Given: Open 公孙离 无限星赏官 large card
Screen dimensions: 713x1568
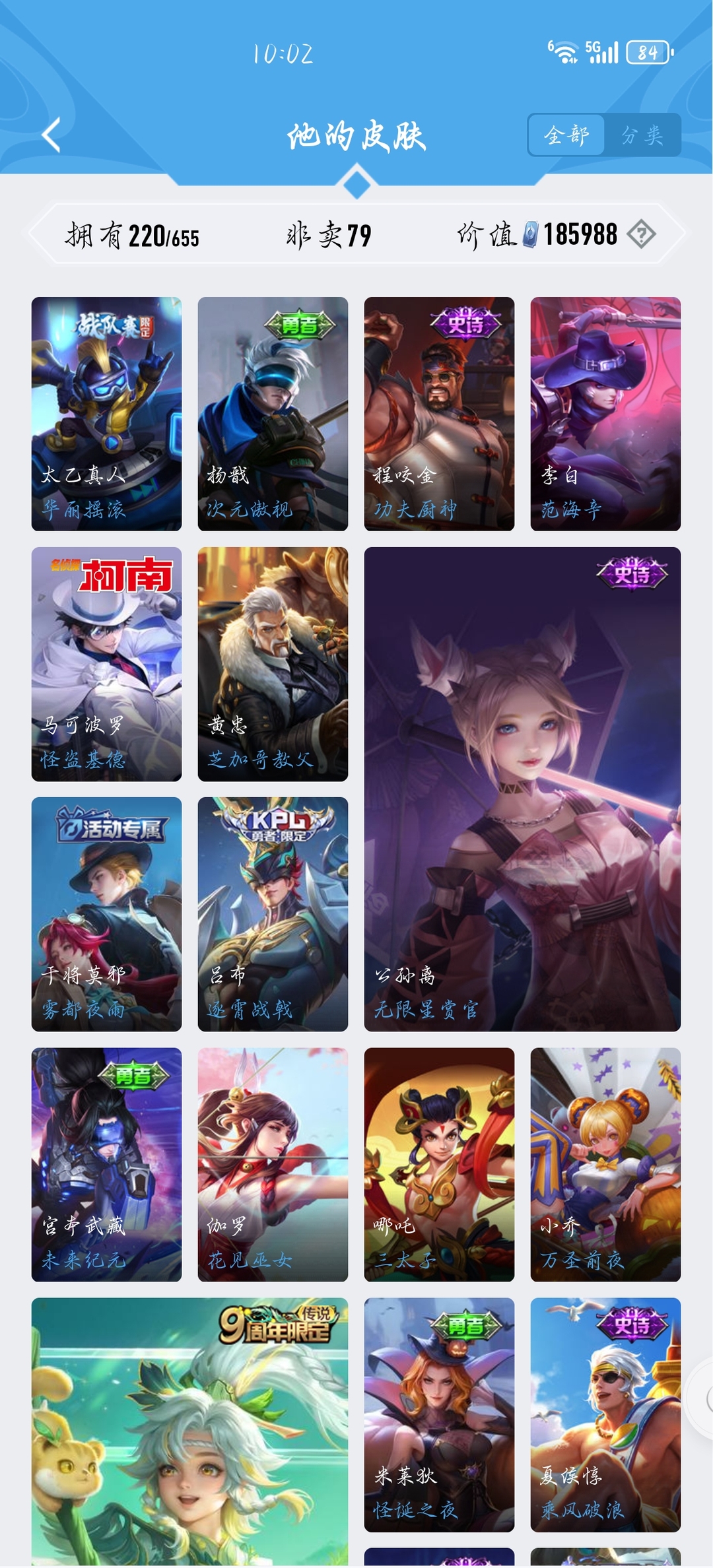Looking at the screenshot, I should [522, 789].
